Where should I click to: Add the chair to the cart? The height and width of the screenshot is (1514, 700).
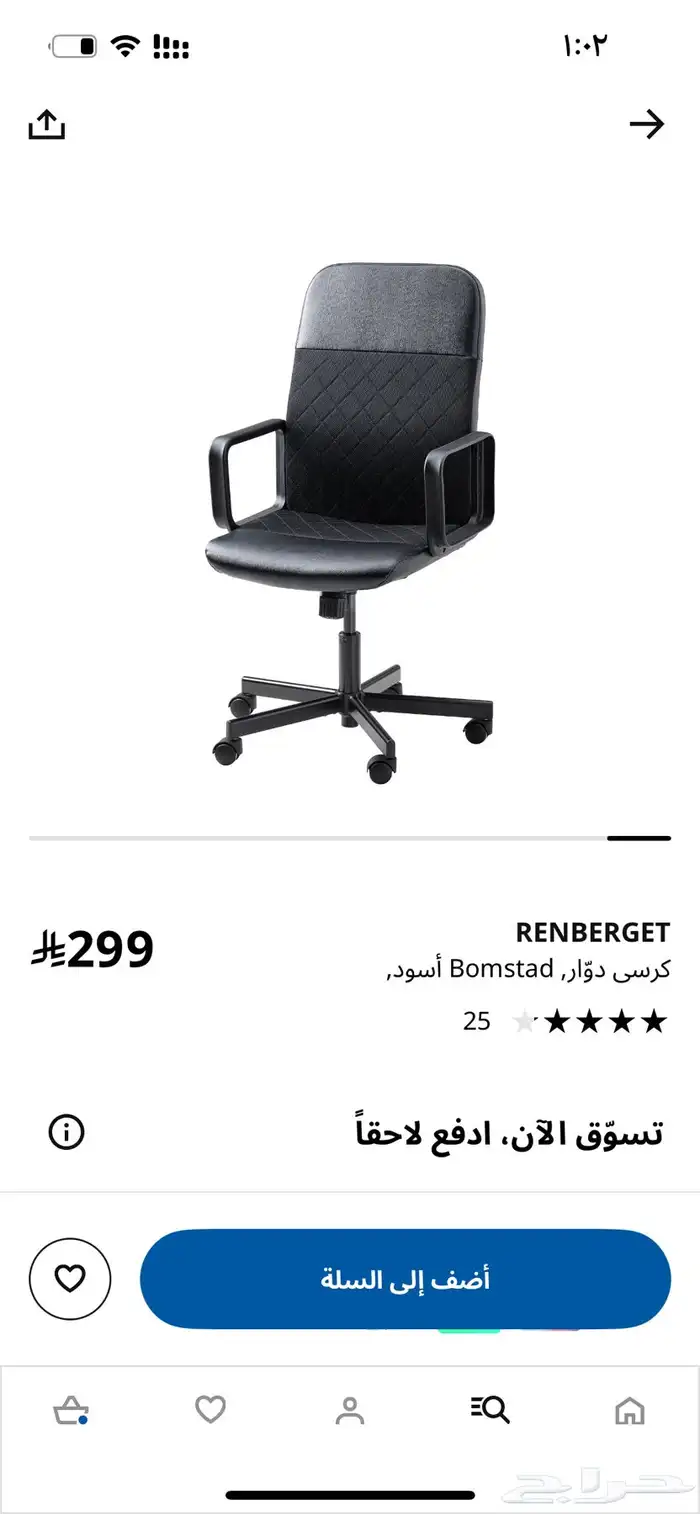(405, 1279)
